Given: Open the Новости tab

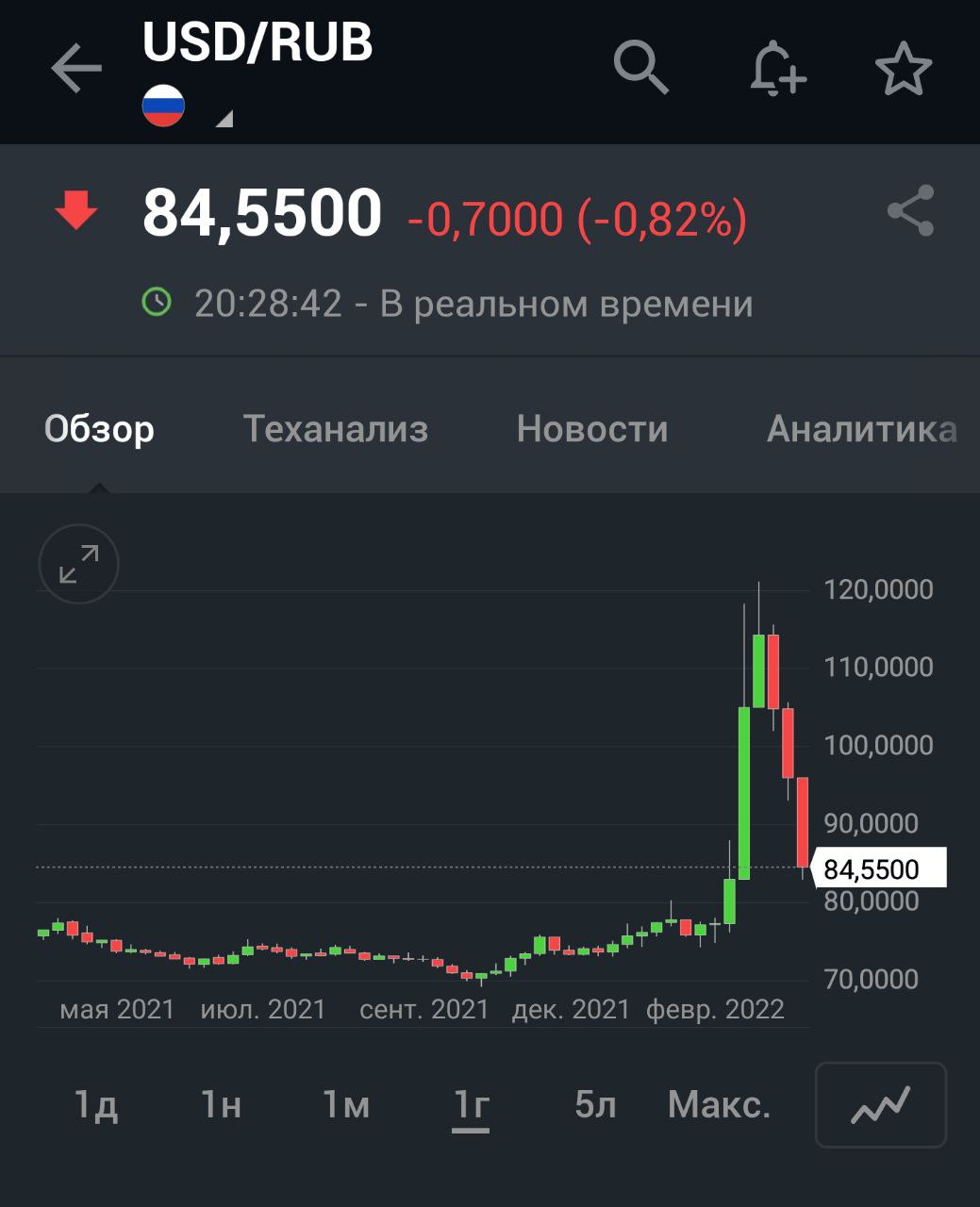Looking at the screenshot, I should click(592, 429).
